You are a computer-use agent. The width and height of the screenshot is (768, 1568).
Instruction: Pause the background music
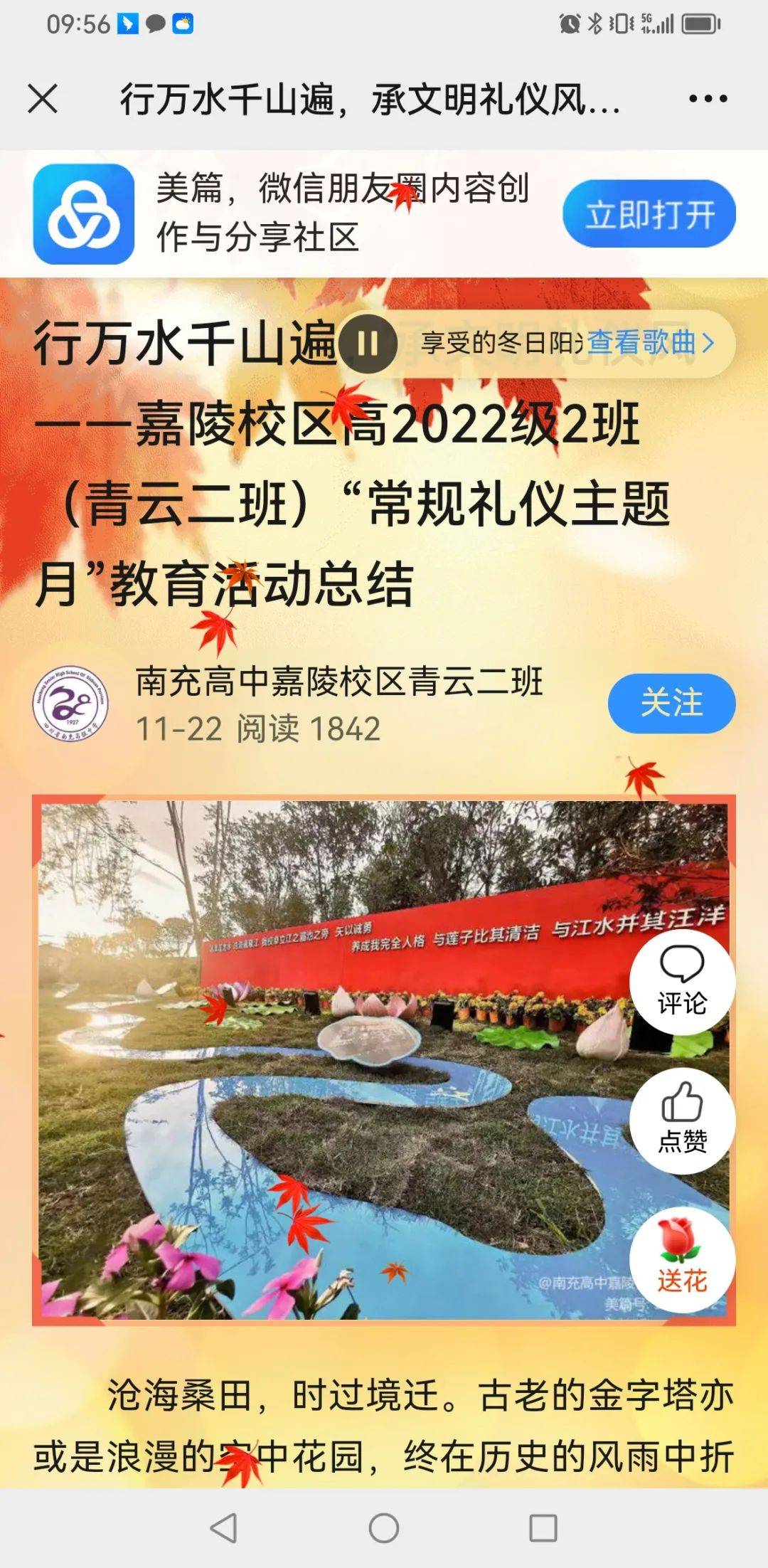(x=368, y=344)
